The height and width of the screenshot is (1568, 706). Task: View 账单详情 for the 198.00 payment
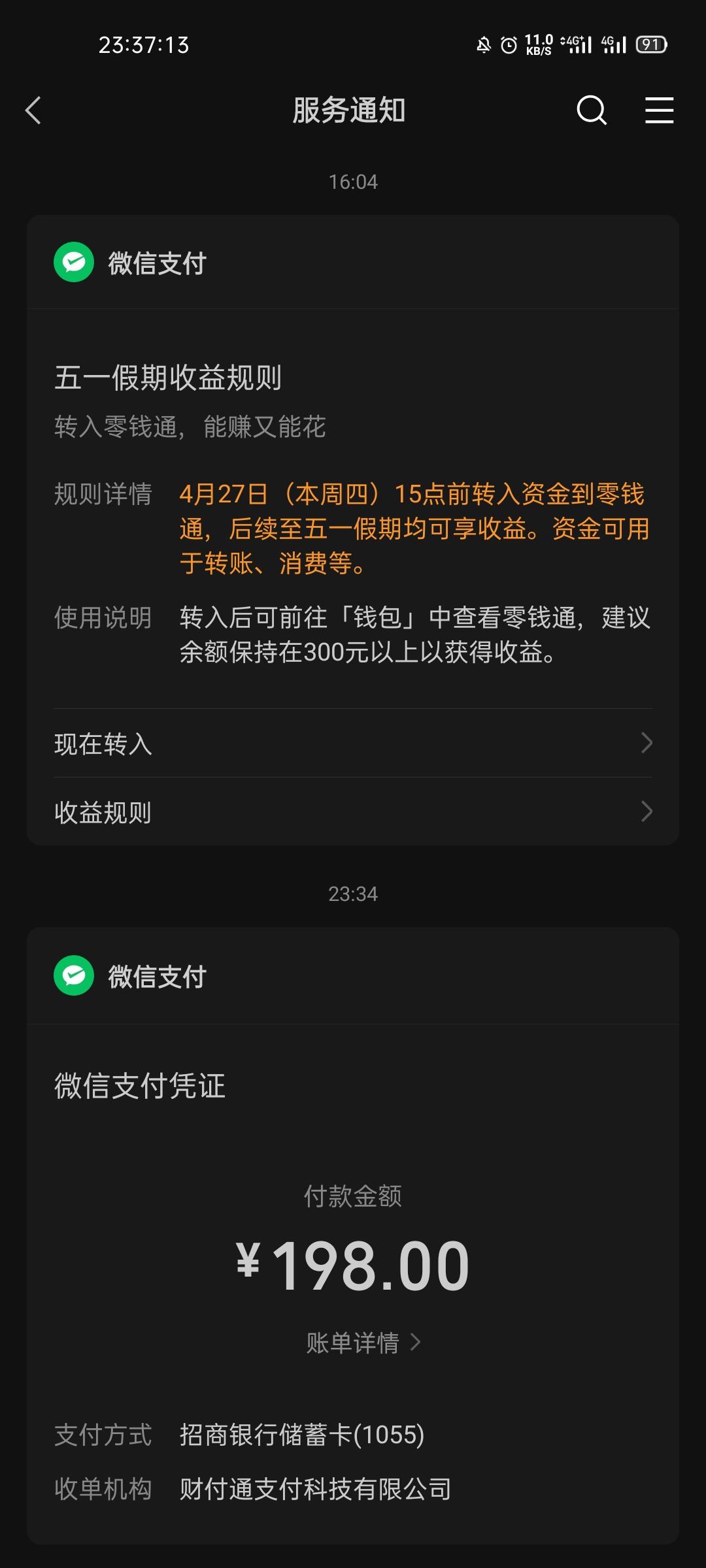click(x=363, y=1342)
